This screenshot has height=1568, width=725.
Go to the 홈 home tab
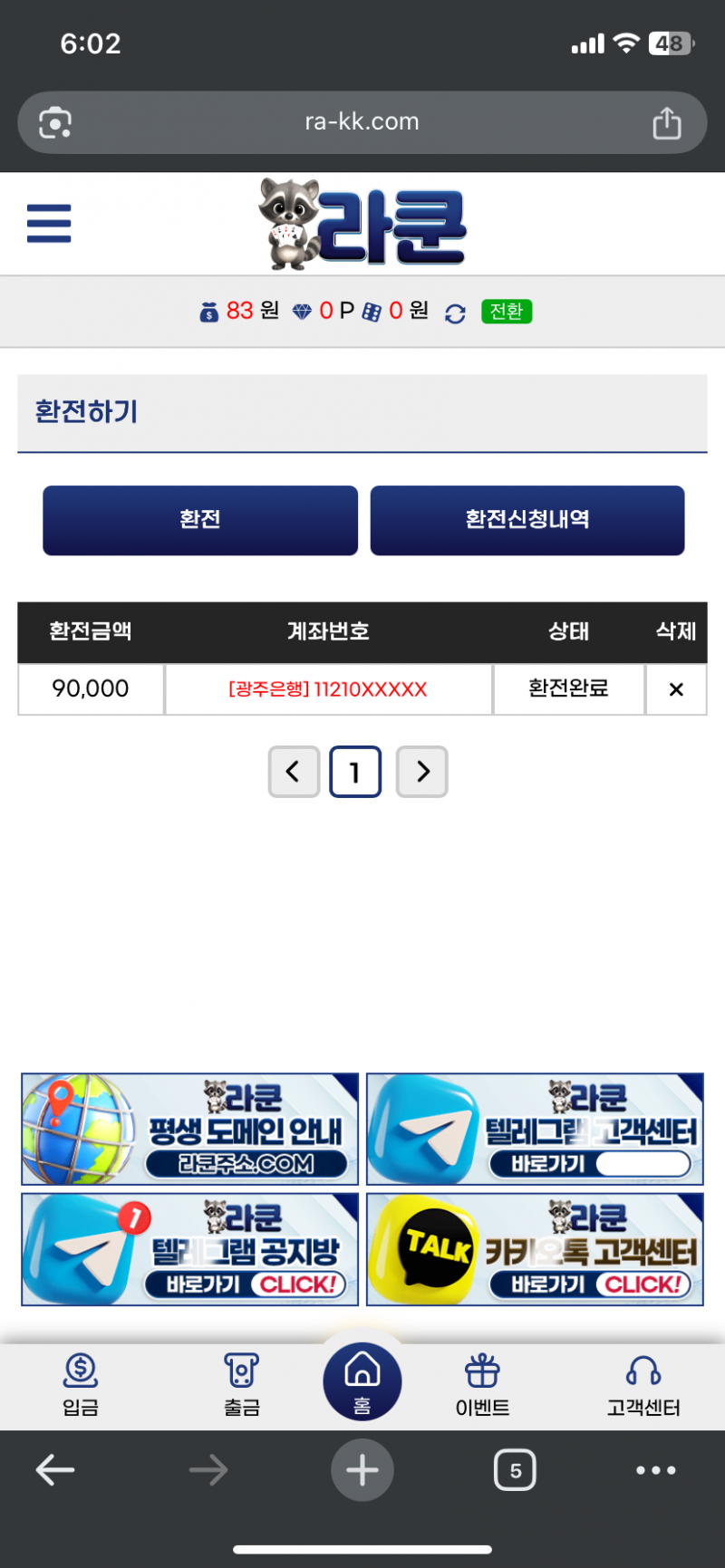coord(362,1381)
